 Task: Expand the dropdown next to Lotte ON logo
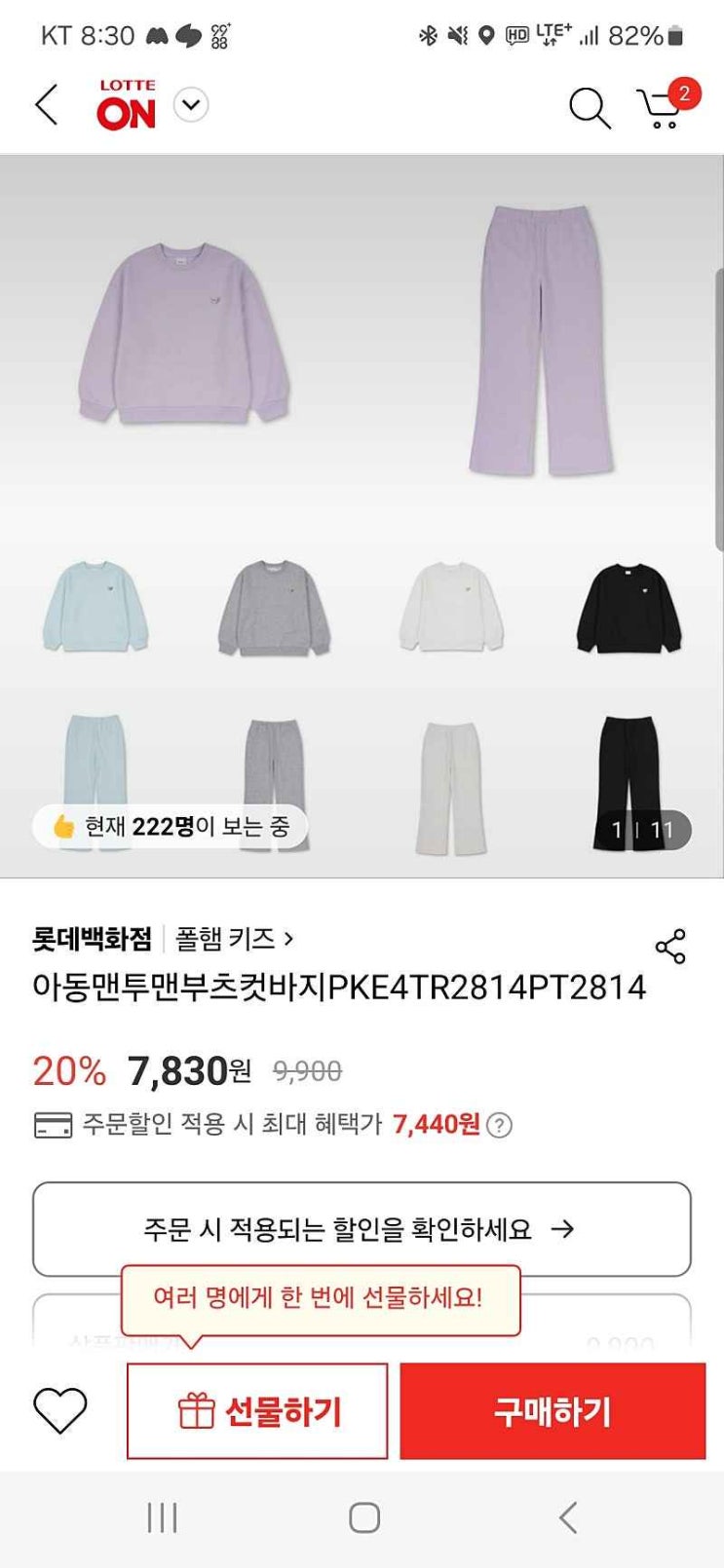point(191,104)
